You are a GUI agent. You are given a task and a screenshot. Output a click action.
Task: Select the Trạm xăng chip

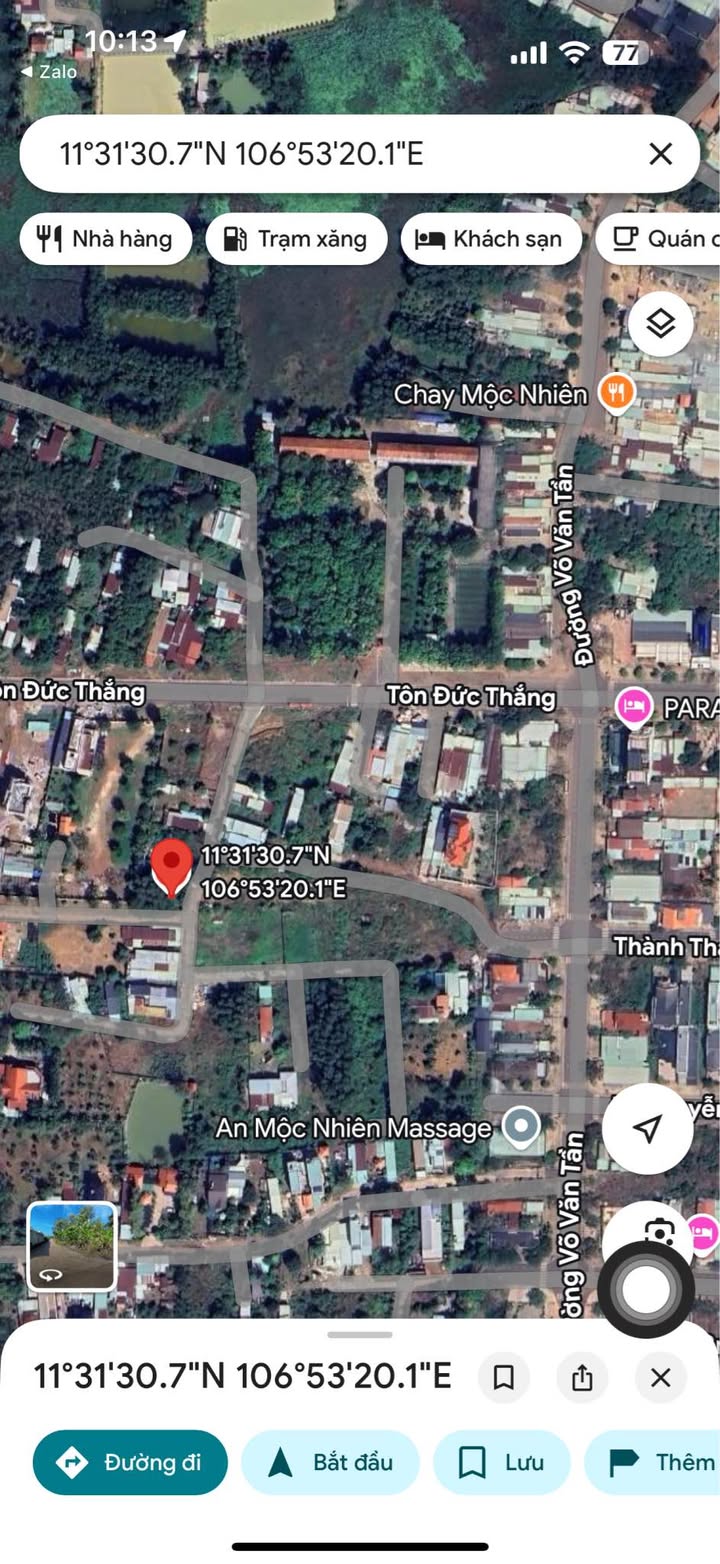(296, 239)
